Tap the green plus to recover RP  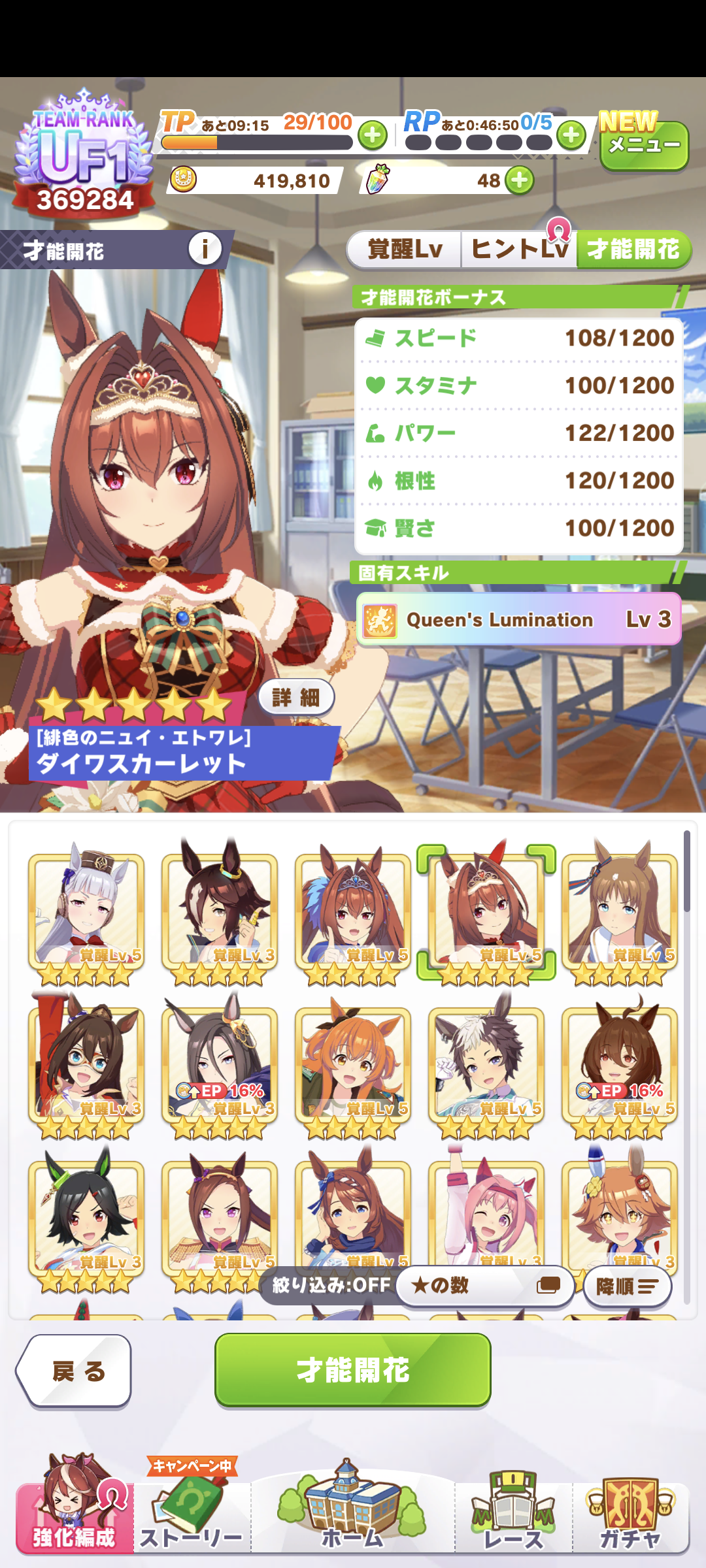pos(571,135)
